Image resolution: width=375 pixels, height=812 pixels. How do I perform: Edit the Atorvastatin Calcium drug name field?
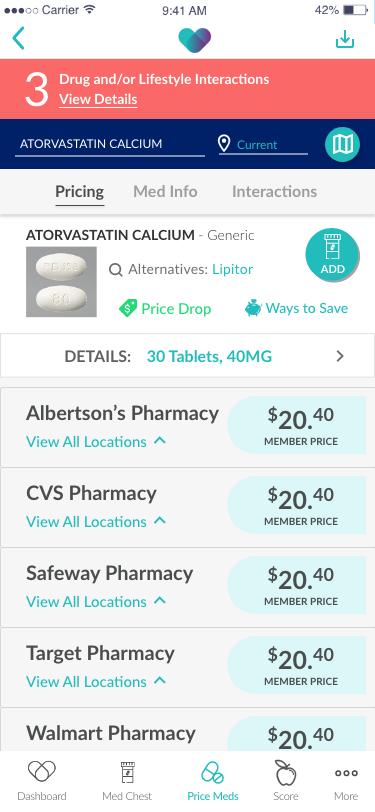[110, 144]
